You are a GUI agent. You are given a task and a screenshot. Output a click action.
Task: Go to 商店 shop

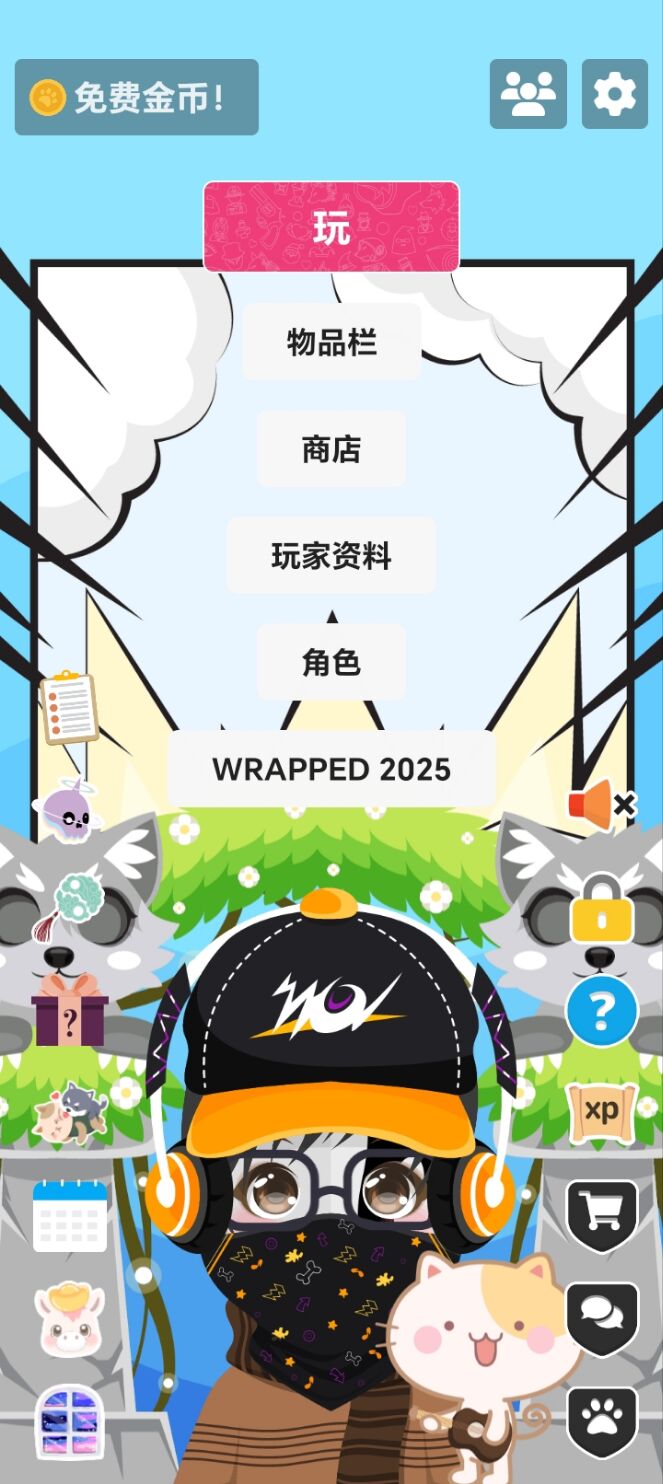331,449
